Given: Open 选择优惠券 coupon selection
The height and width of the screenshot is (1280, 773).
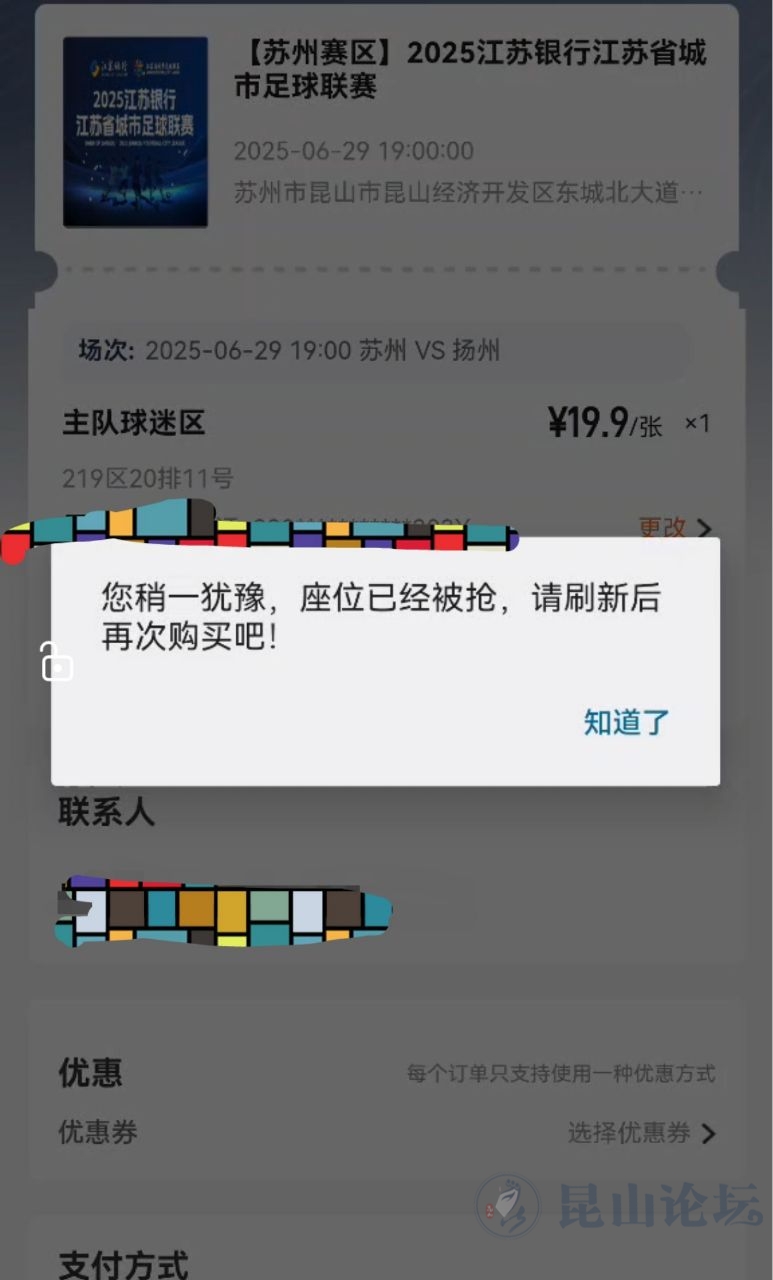Looking at the screenshot, I should point(641,1133).
